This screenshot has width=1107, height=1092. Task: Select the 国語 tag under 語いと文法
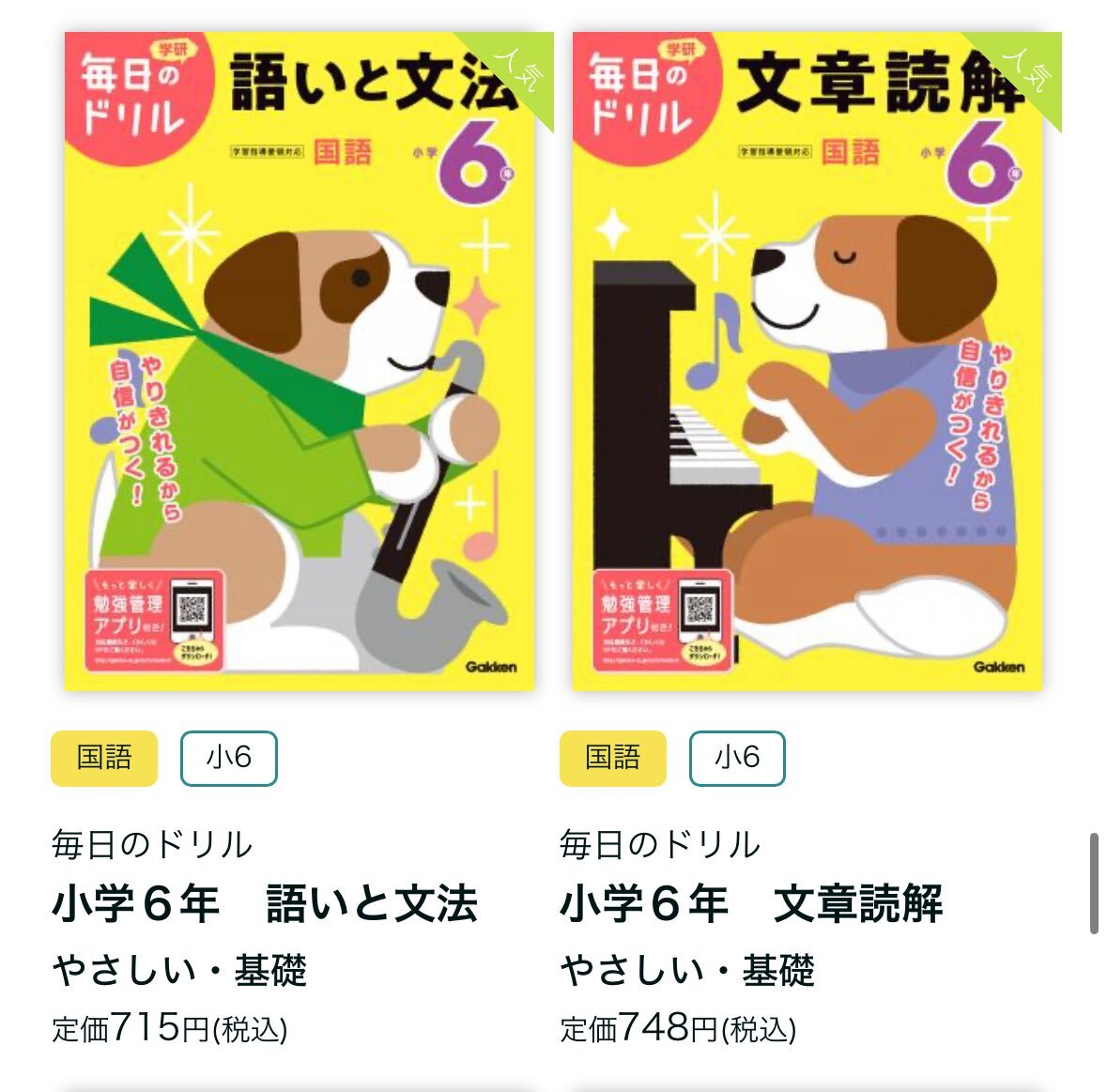click(104, 758)
